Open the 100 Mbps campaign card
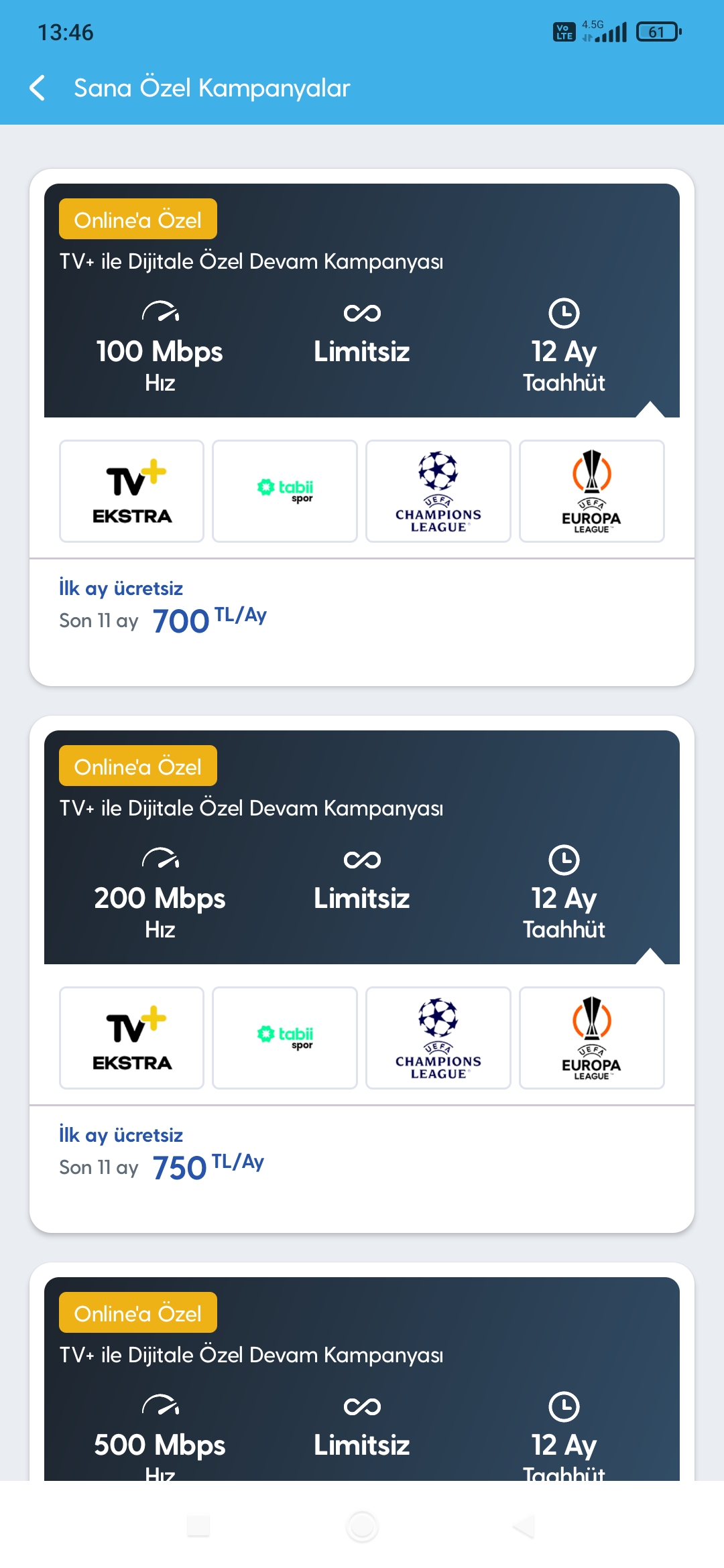 [362, 302]
